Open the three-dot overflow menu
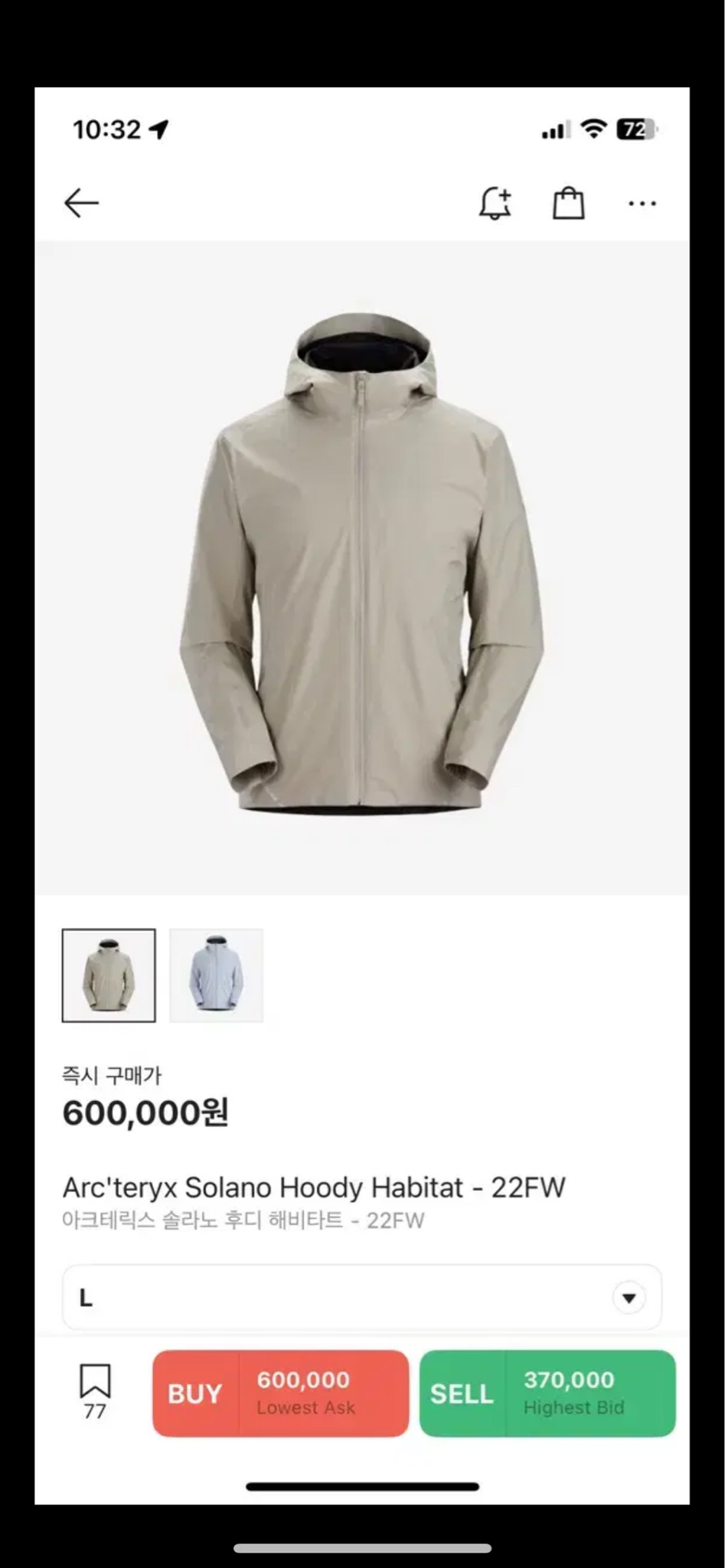 (642, 204)
